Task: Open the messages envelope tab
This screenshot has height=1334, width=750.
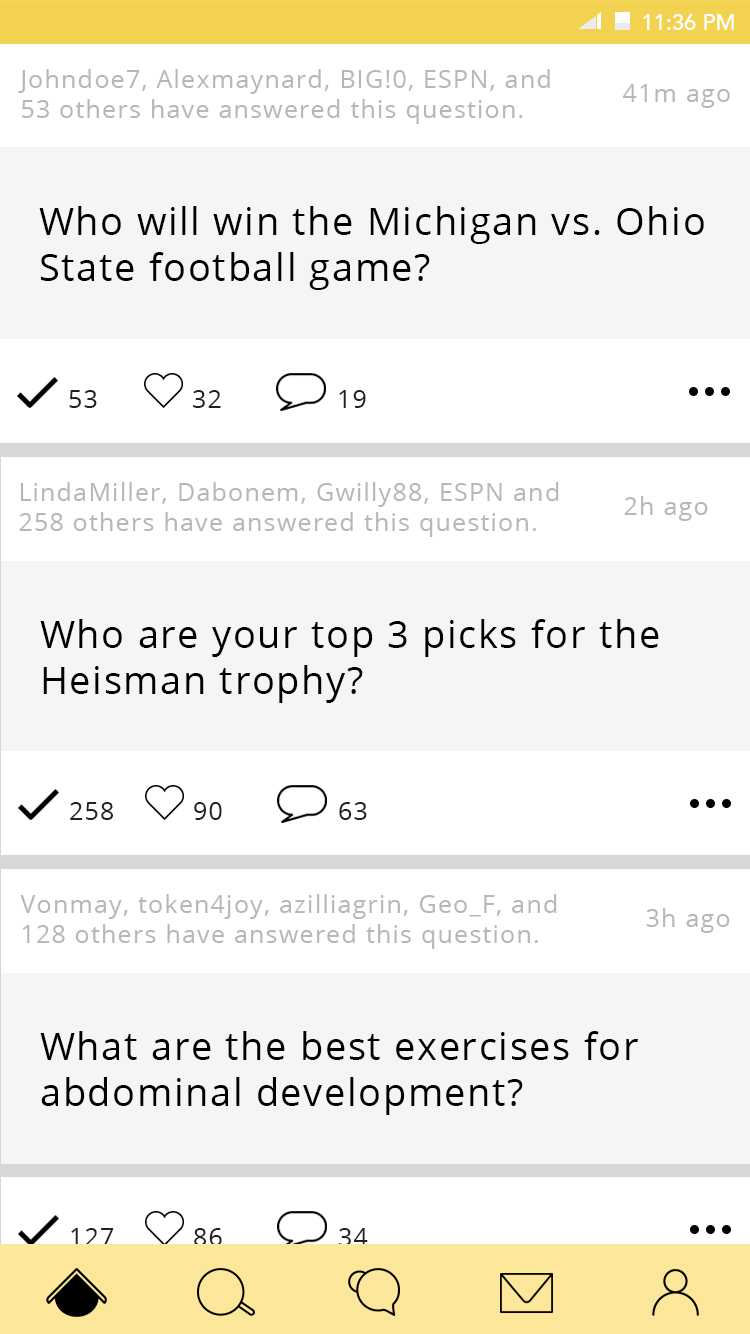Action: [x=526, y=1291]
